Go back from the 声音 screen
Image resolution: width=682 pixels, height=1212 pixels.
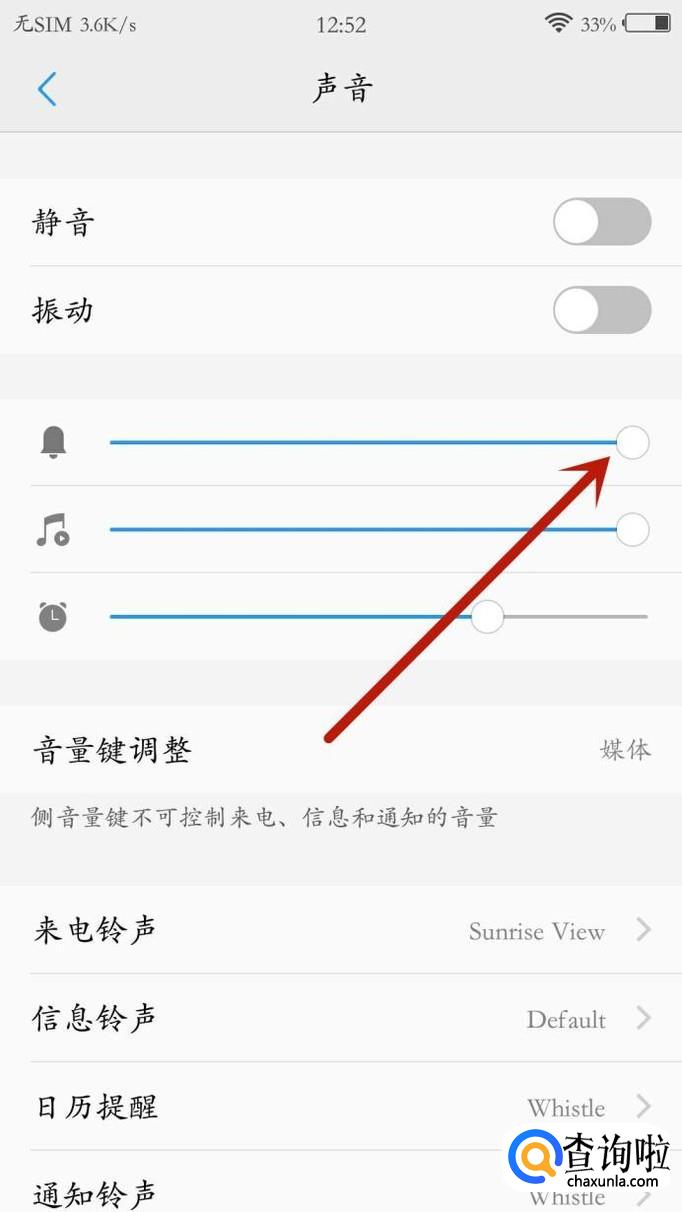[47, 89]
